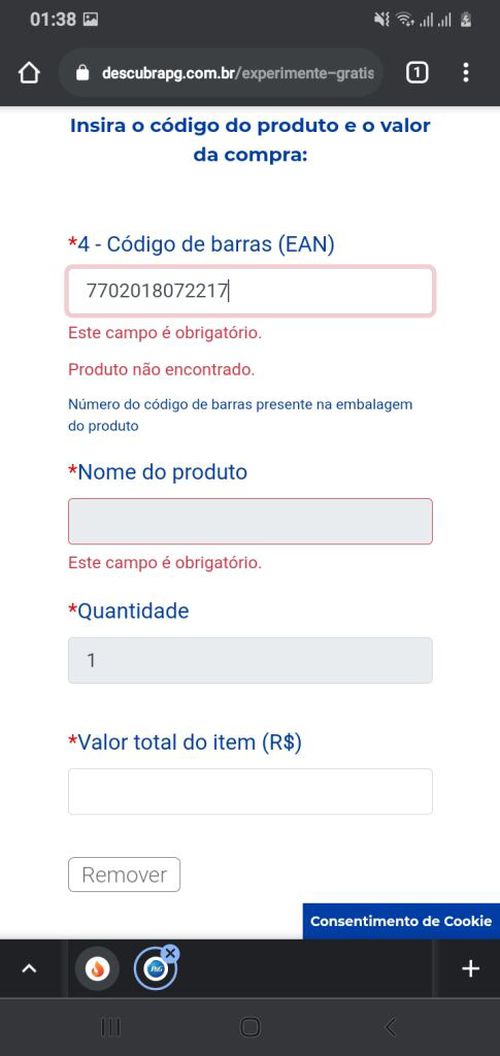500x1056 pixels.
Task: Focus the Nome do produto field
Action: (250, 521)
